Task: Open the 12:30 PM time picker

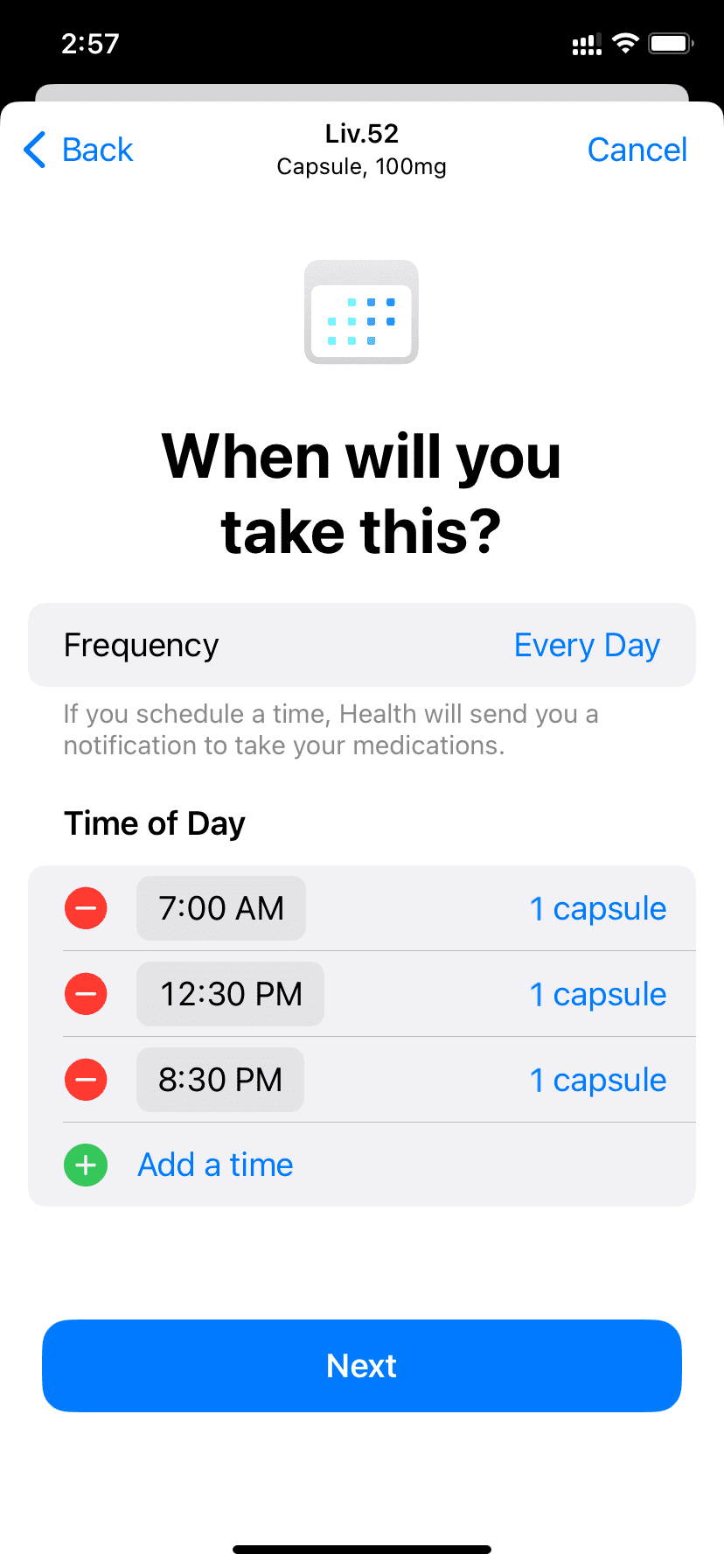Action: point(230,994)
